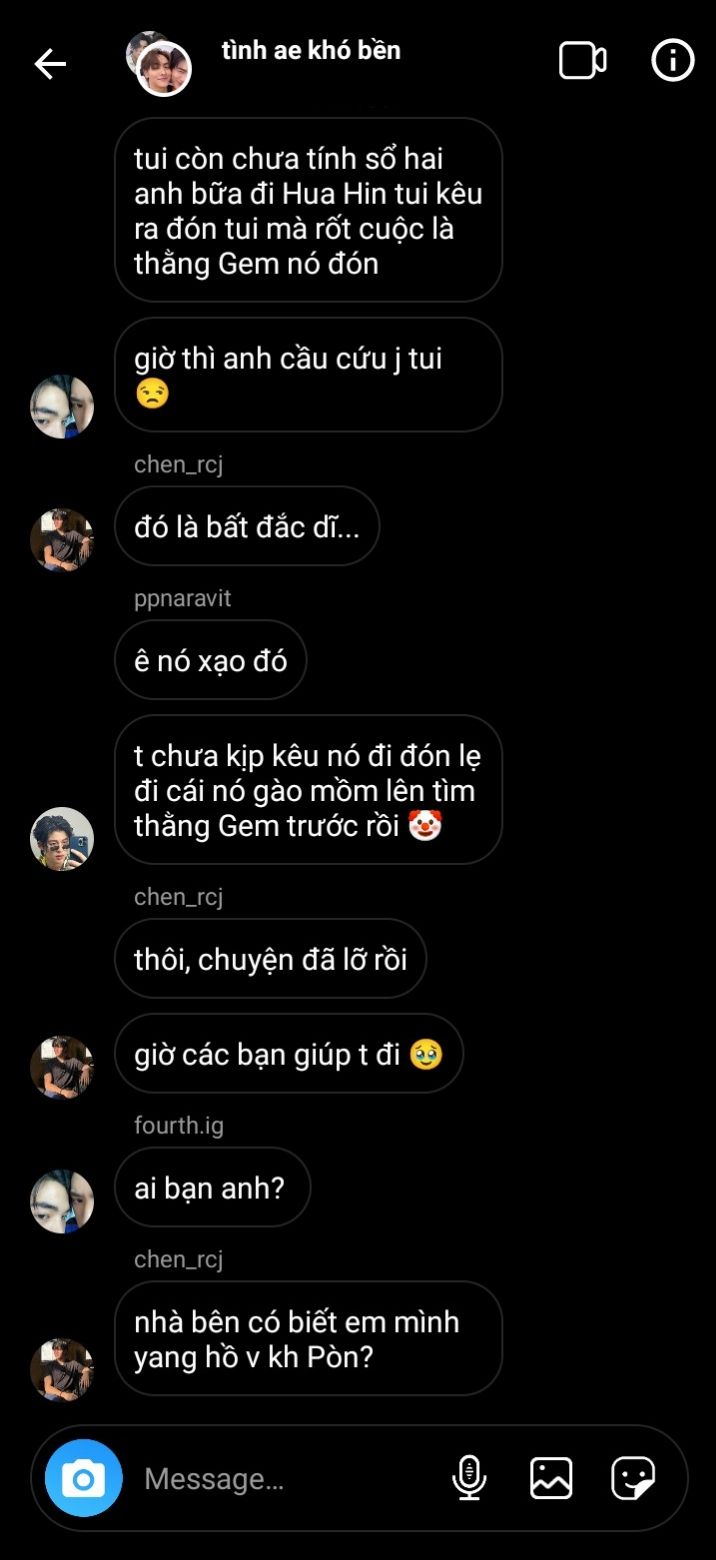This screenshot has height=1560, width=716.
Task: Record a voice message with the microphone
Action: tap(469, 1478)
